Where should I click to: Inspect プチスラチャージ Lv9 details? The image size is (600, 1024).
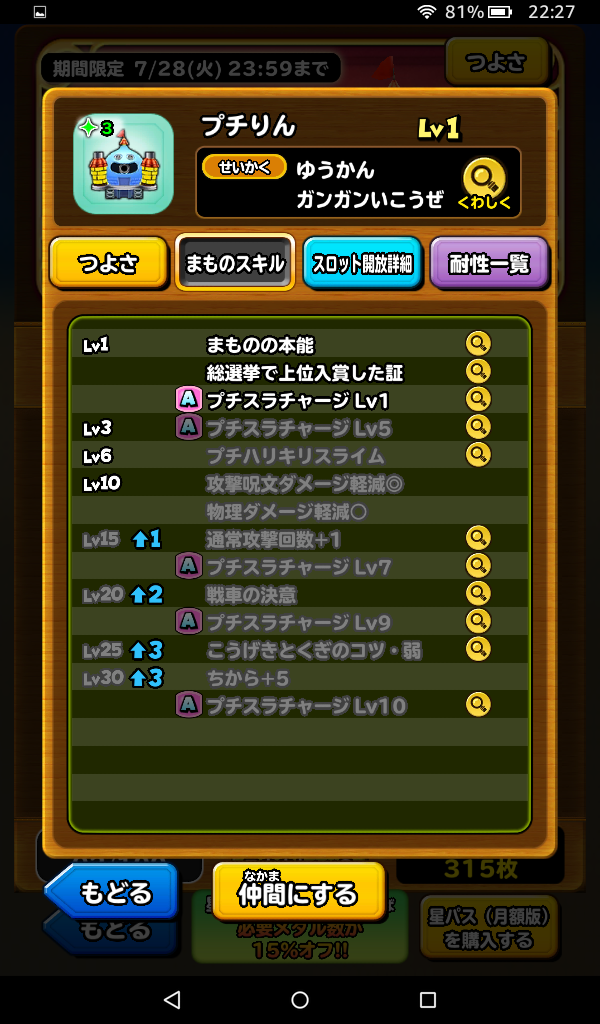pyautogui.click(x=478, y=622)
